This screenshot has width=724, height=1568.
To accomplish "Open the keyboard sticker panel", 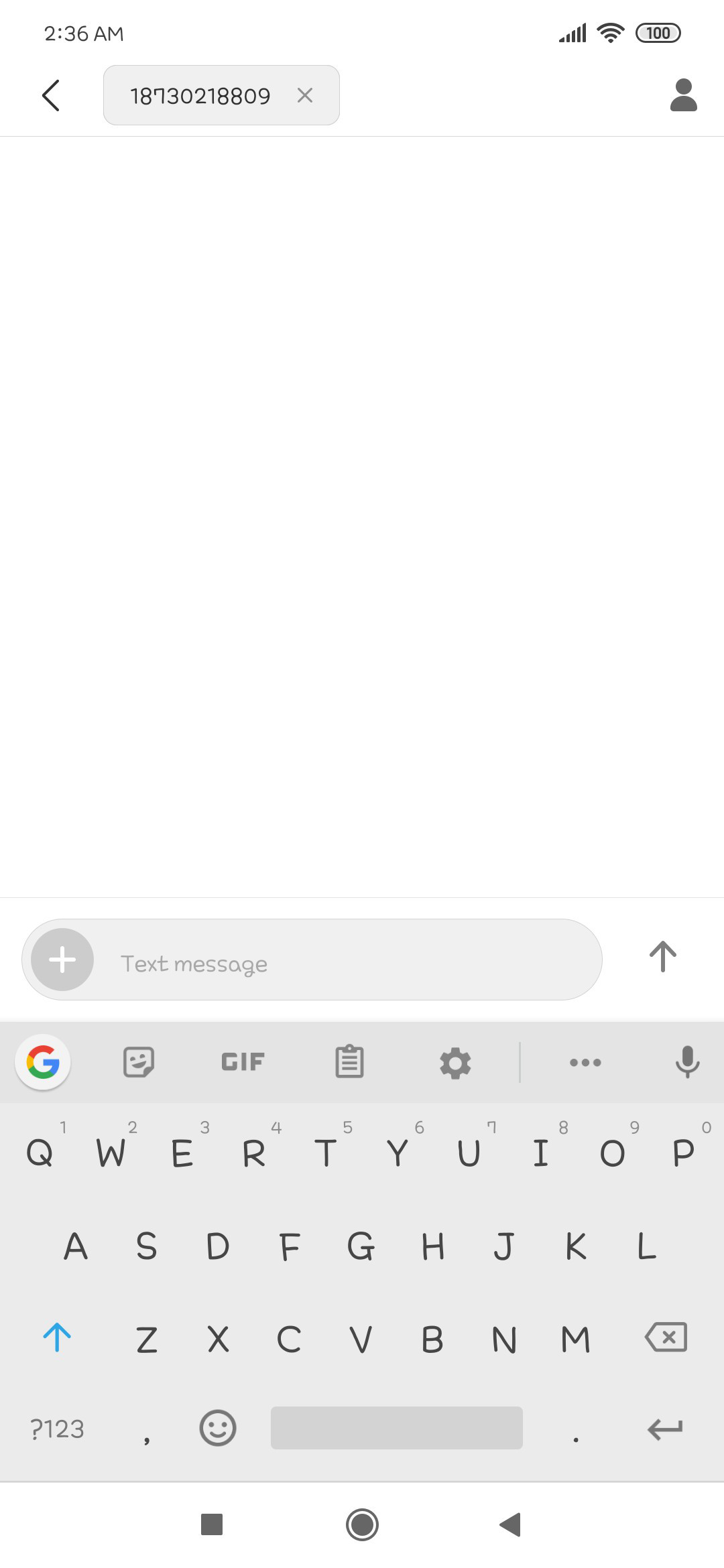I will pyautogui.click(x=139, y=1062).
